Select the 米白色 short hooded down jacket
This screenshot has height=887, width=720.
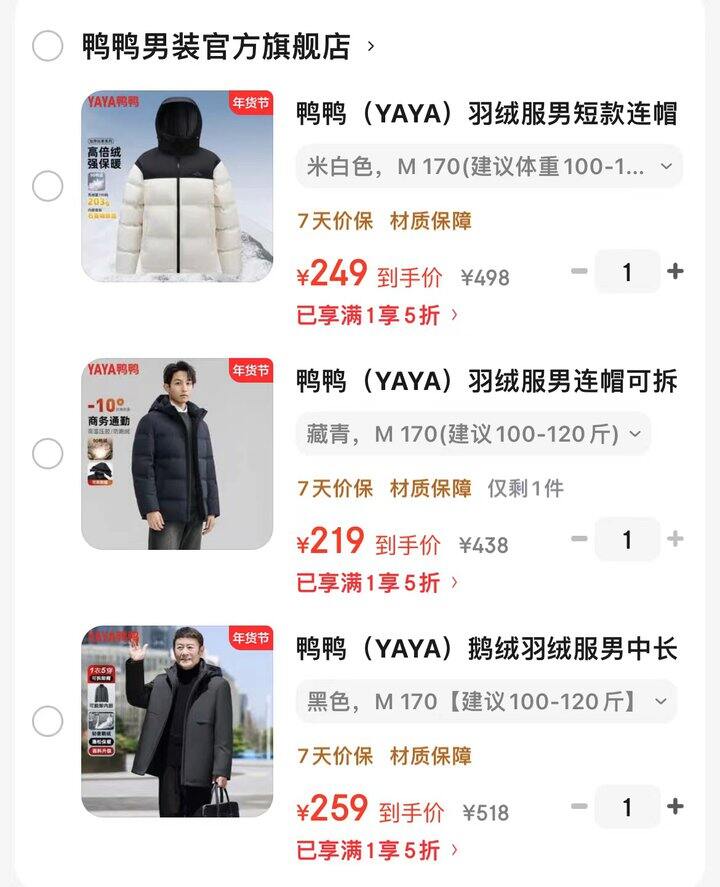coord(47,186)
